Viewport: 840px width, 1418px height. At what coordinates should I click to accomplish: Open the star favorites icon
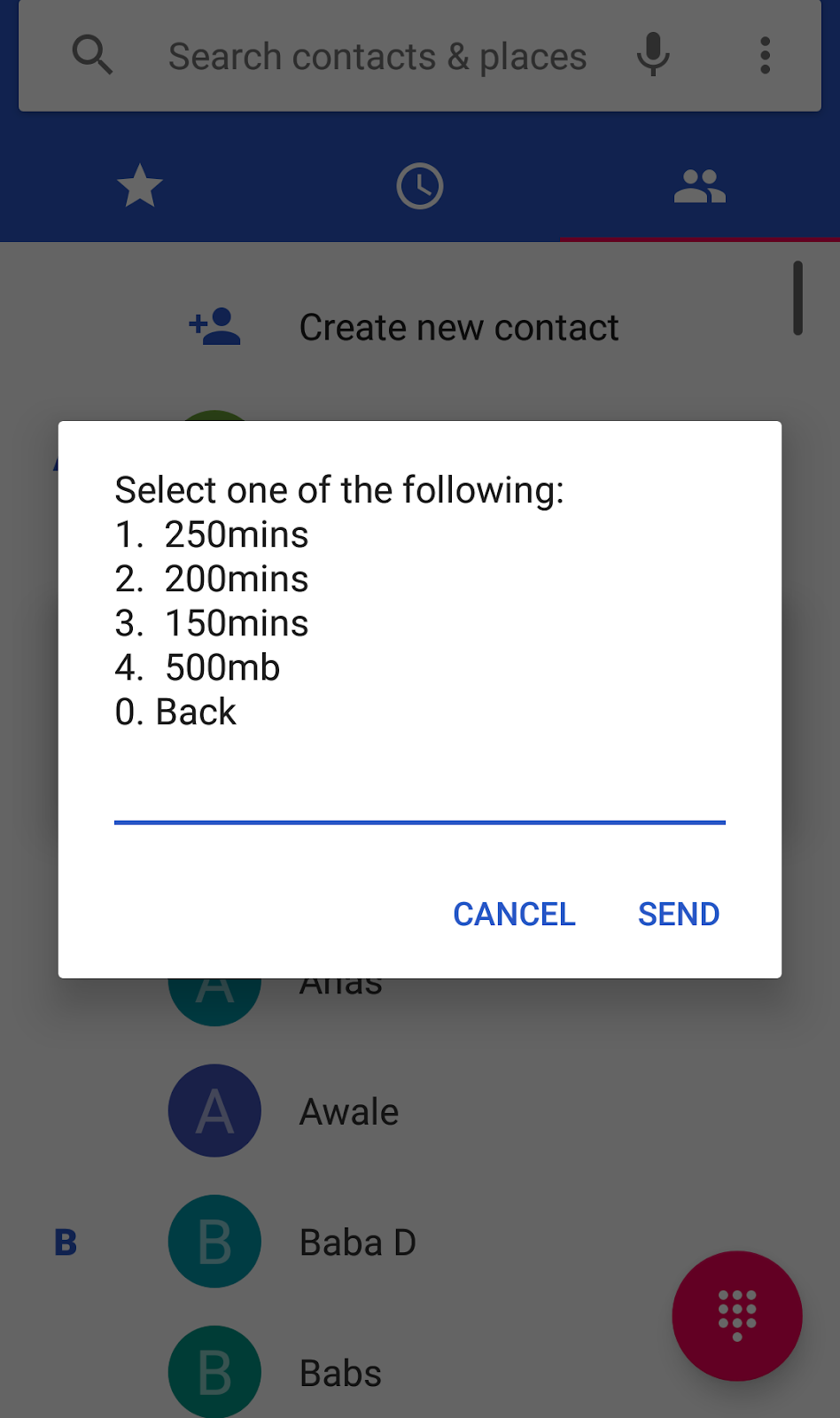click(x=139, y=186)
